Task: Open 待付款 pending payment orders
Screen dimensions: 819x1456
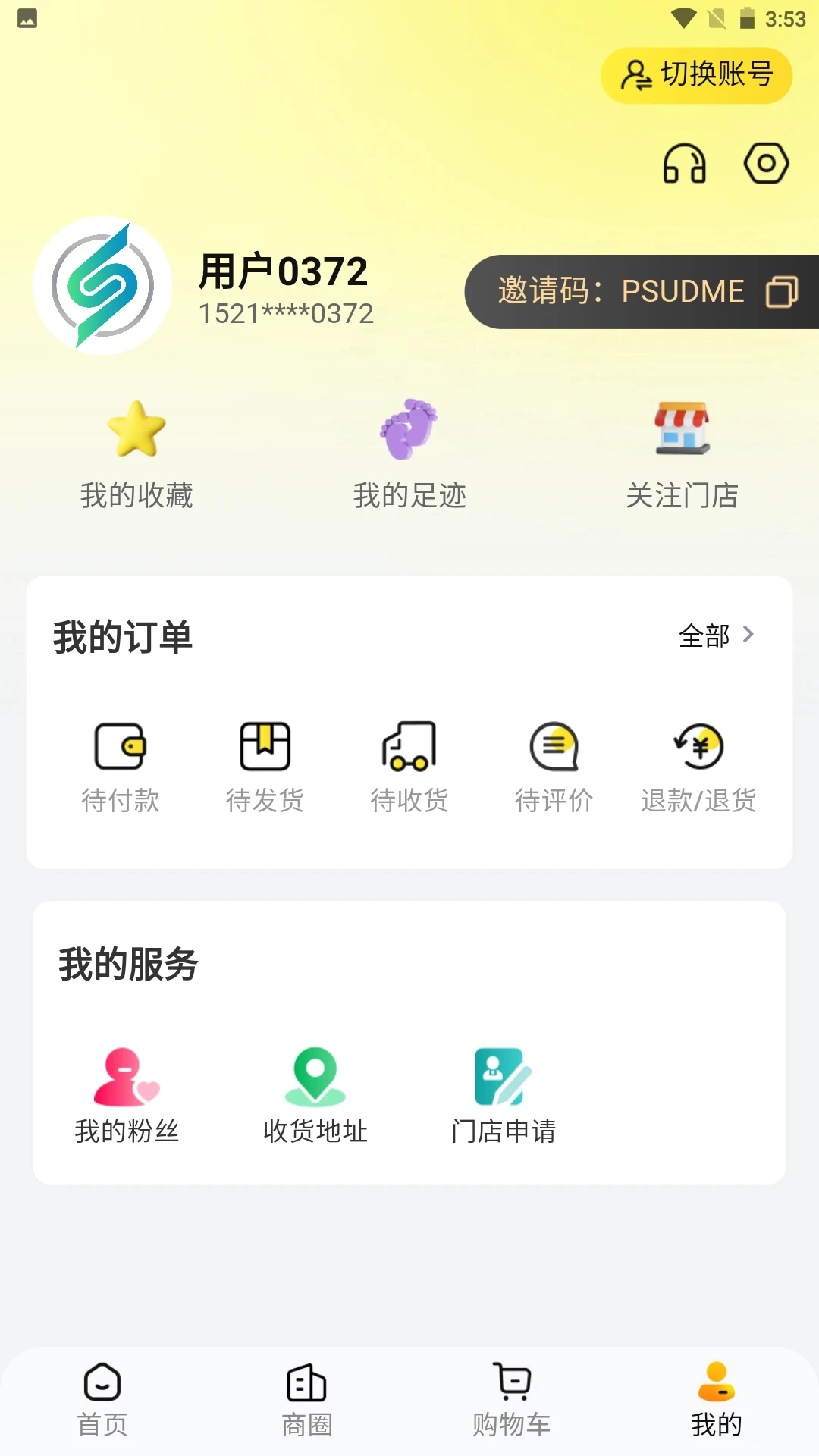Action: (x=124, y=766)
